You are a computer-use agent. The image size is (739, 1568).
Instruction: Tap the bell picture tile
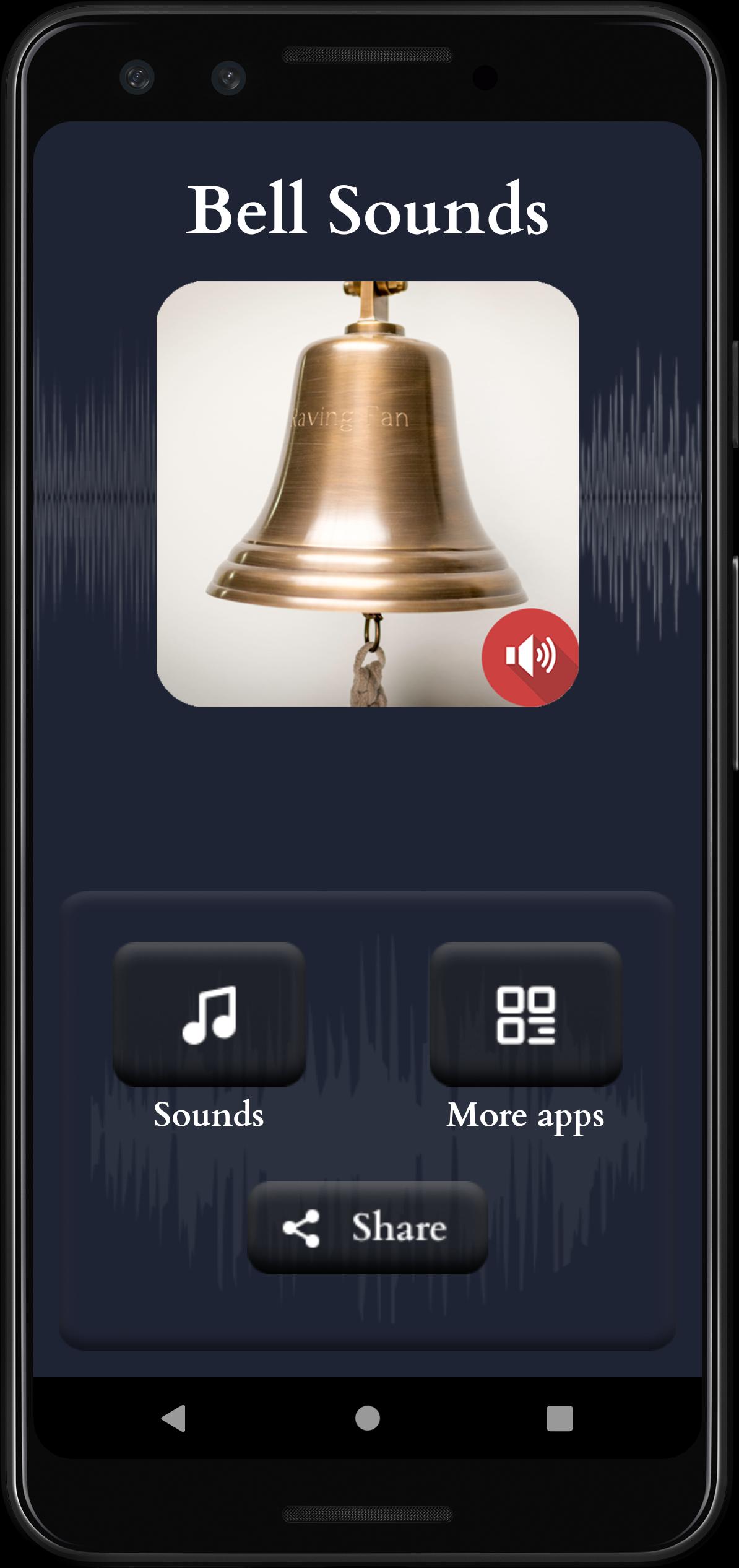pyautogui.click(x=368, y=494)
